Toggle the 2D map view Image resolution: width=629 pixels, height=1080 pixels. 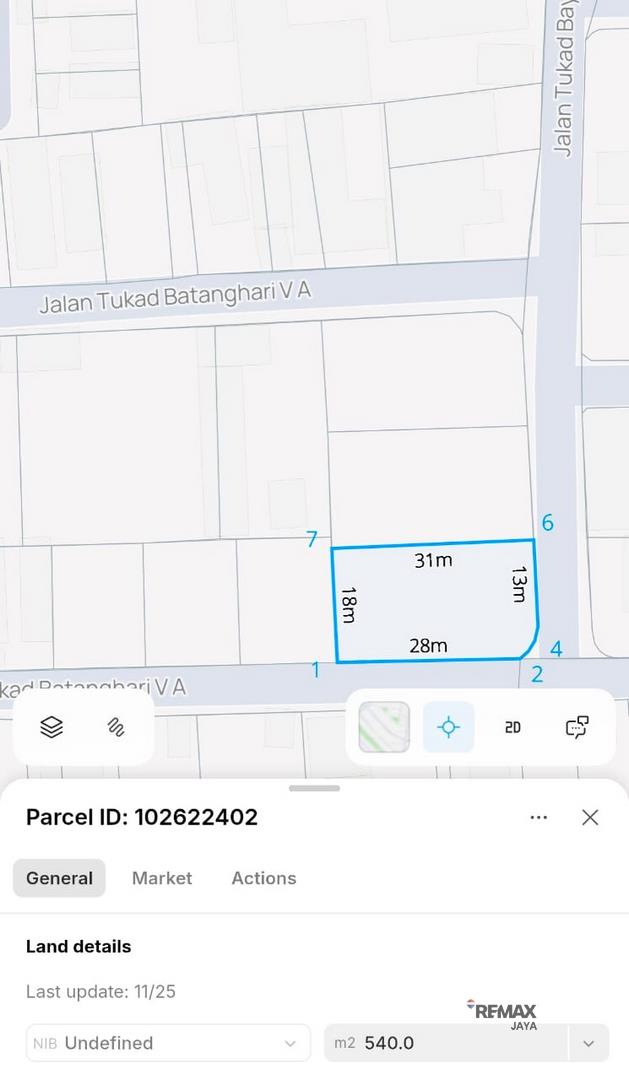(512, 727)
